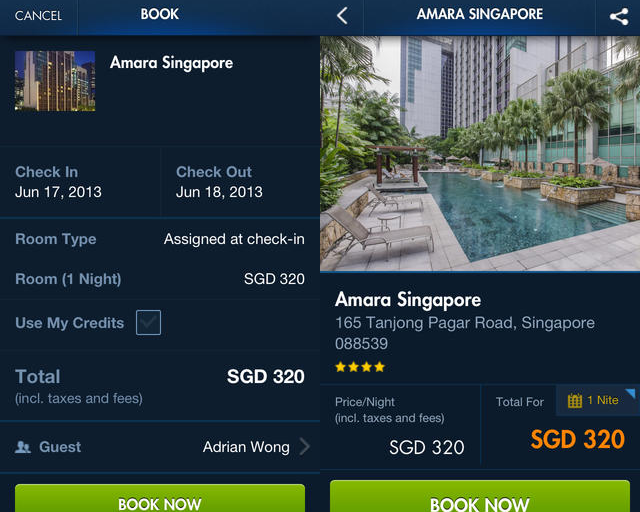Tap Book Now below the Guest row
Image resolution: width=640 pixels, height=512 pixels.
pyautogui.click(x=160, y=498)
